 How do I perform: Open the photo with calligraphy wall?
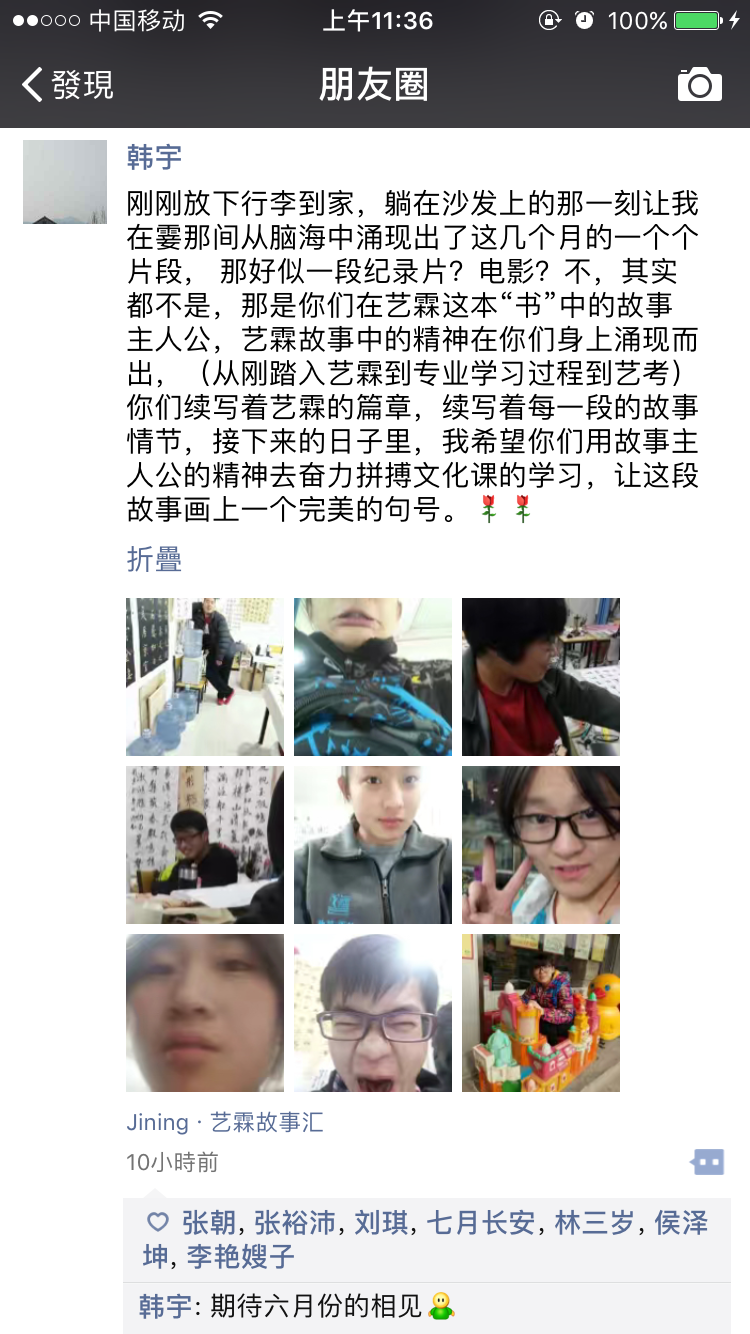point(205,845)
